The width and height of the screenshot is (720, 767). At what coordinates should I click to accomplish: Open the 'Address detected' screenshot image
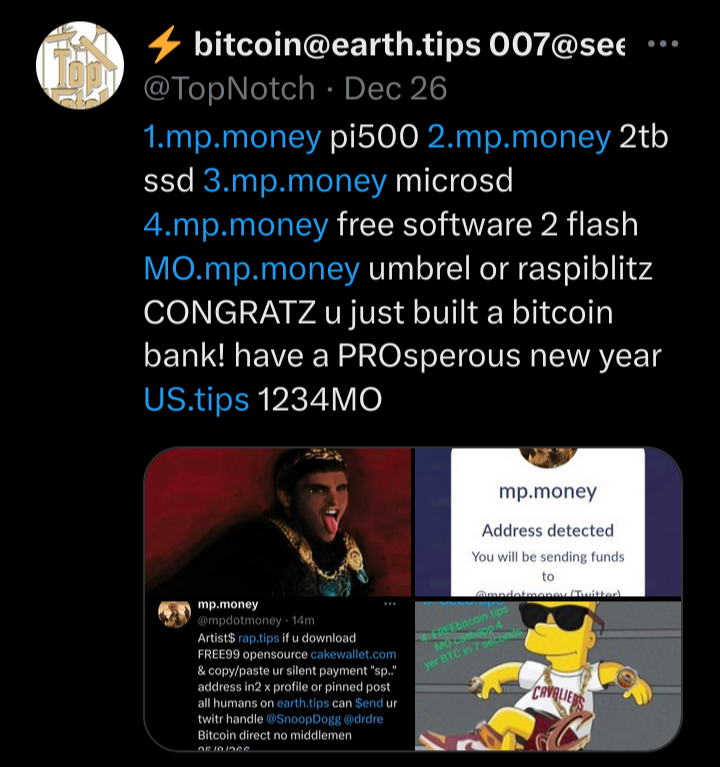(x=548, y=521)
